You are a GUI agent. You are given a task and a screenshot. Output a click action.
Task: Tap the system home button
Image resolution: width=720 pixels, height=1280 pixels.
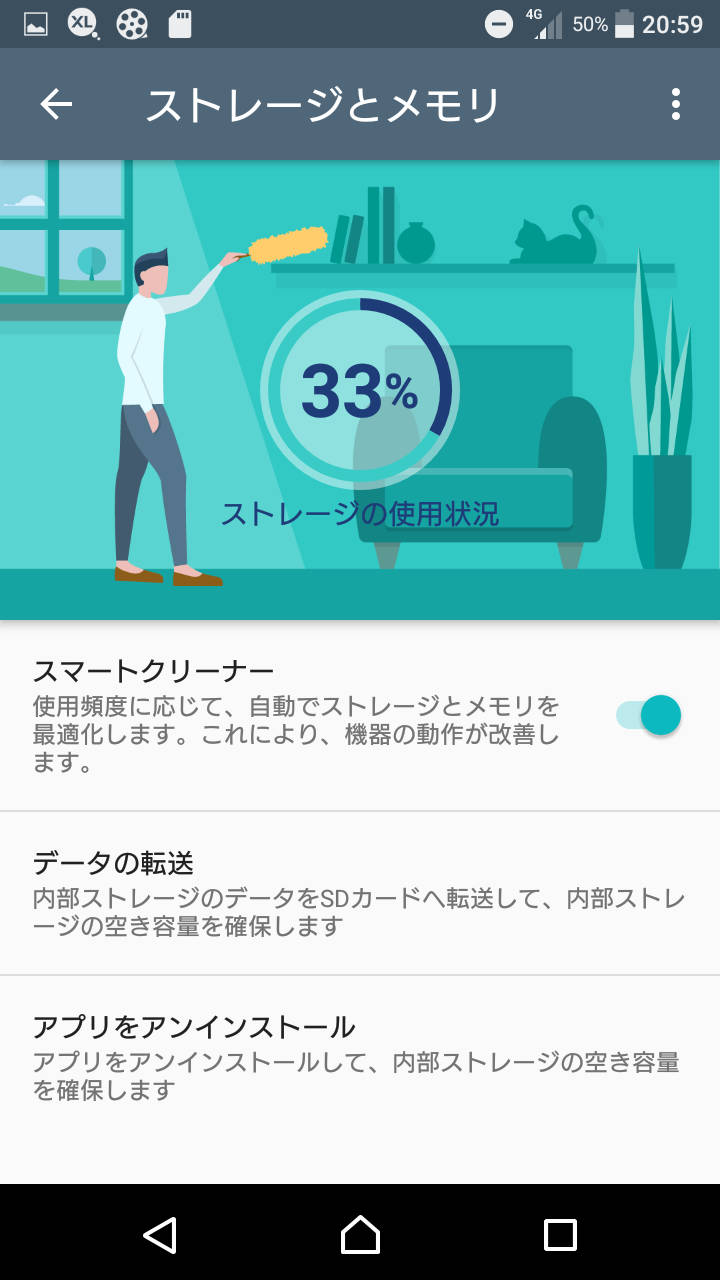[x=360, y=1235]
